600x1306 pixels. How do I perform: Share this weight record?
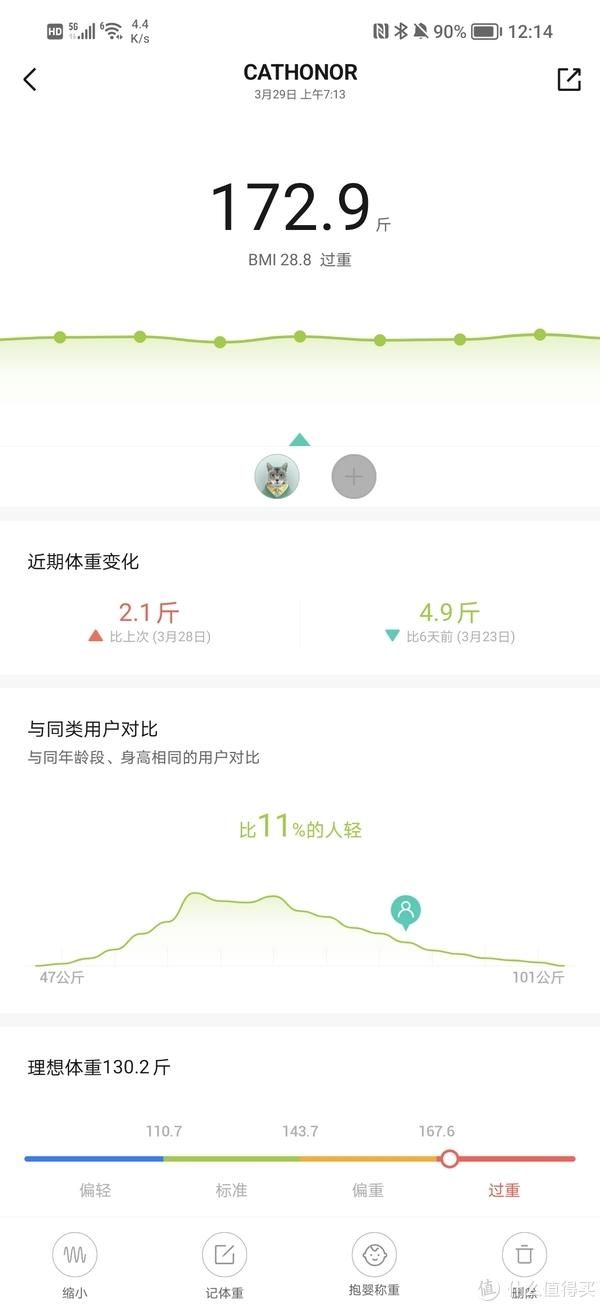click(569, 80)
